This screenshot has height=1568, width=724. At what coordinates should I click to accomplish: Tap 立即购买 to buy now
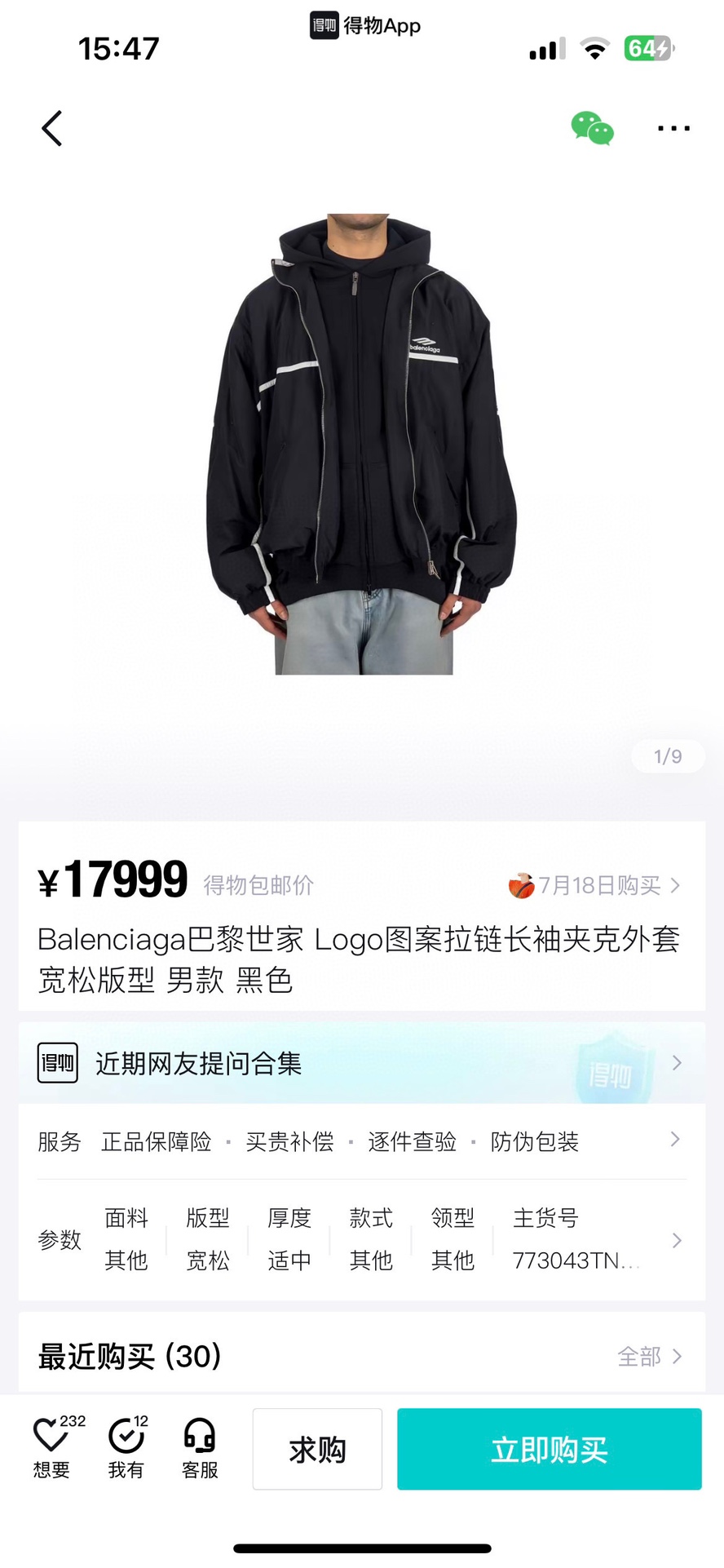click(x=549, y=1450)
